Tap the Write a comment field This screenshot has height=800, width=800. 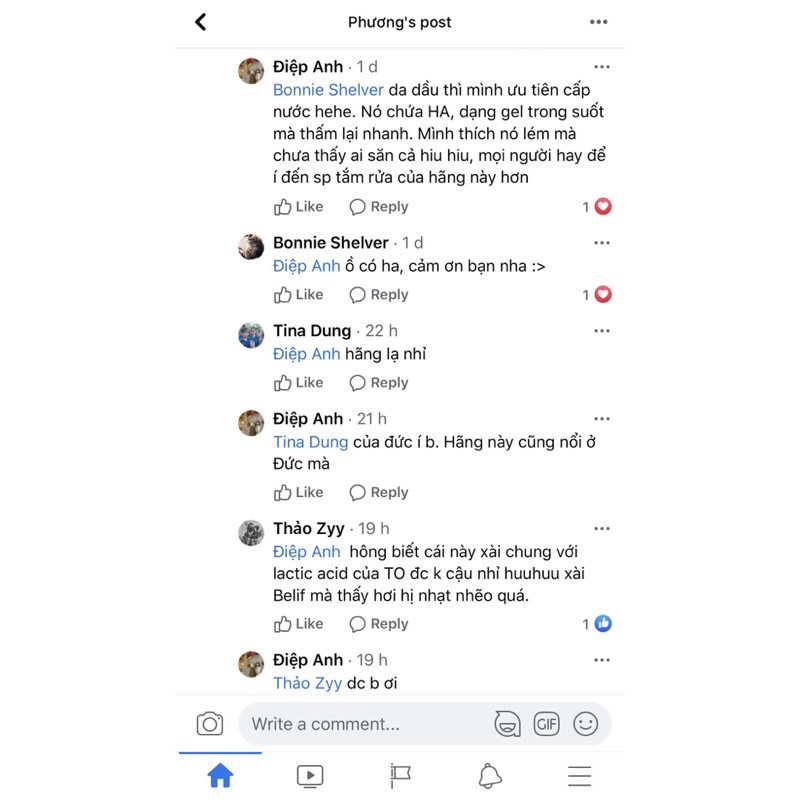[x=360, y=724]
